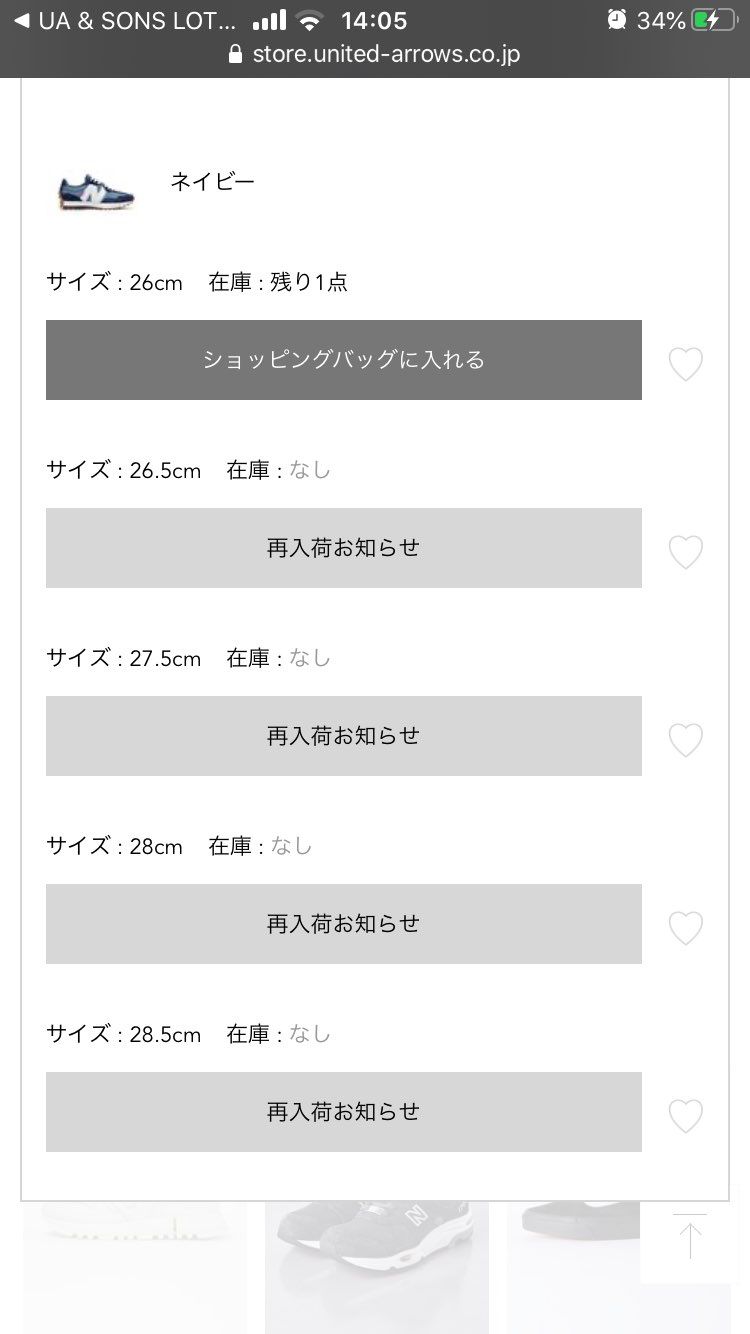Tap the store.united-arrows.co.jp address bar
750x1334 pixels.
[388, 54]
